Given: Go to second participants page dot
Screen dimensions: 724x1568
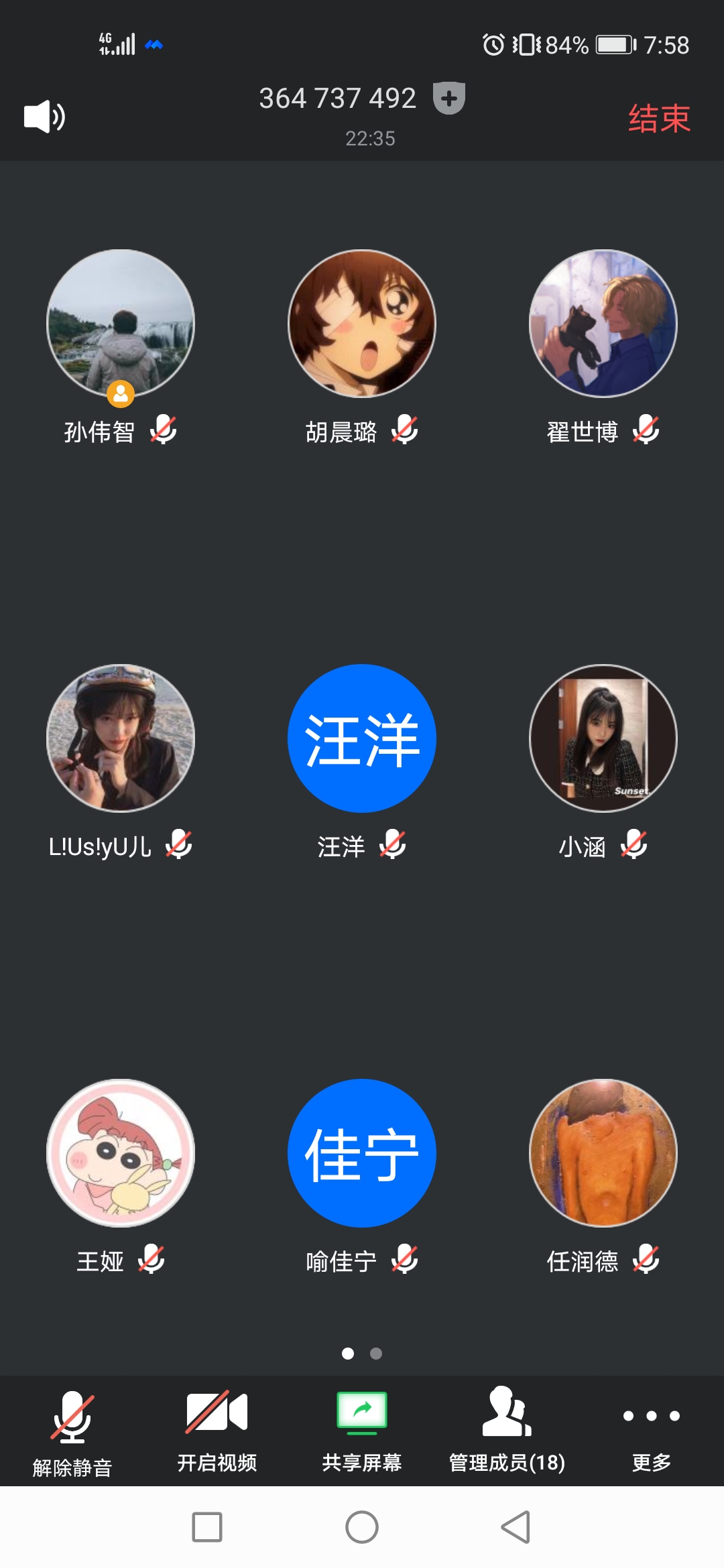Looking at the screenshot, I should pos(376,1354).
